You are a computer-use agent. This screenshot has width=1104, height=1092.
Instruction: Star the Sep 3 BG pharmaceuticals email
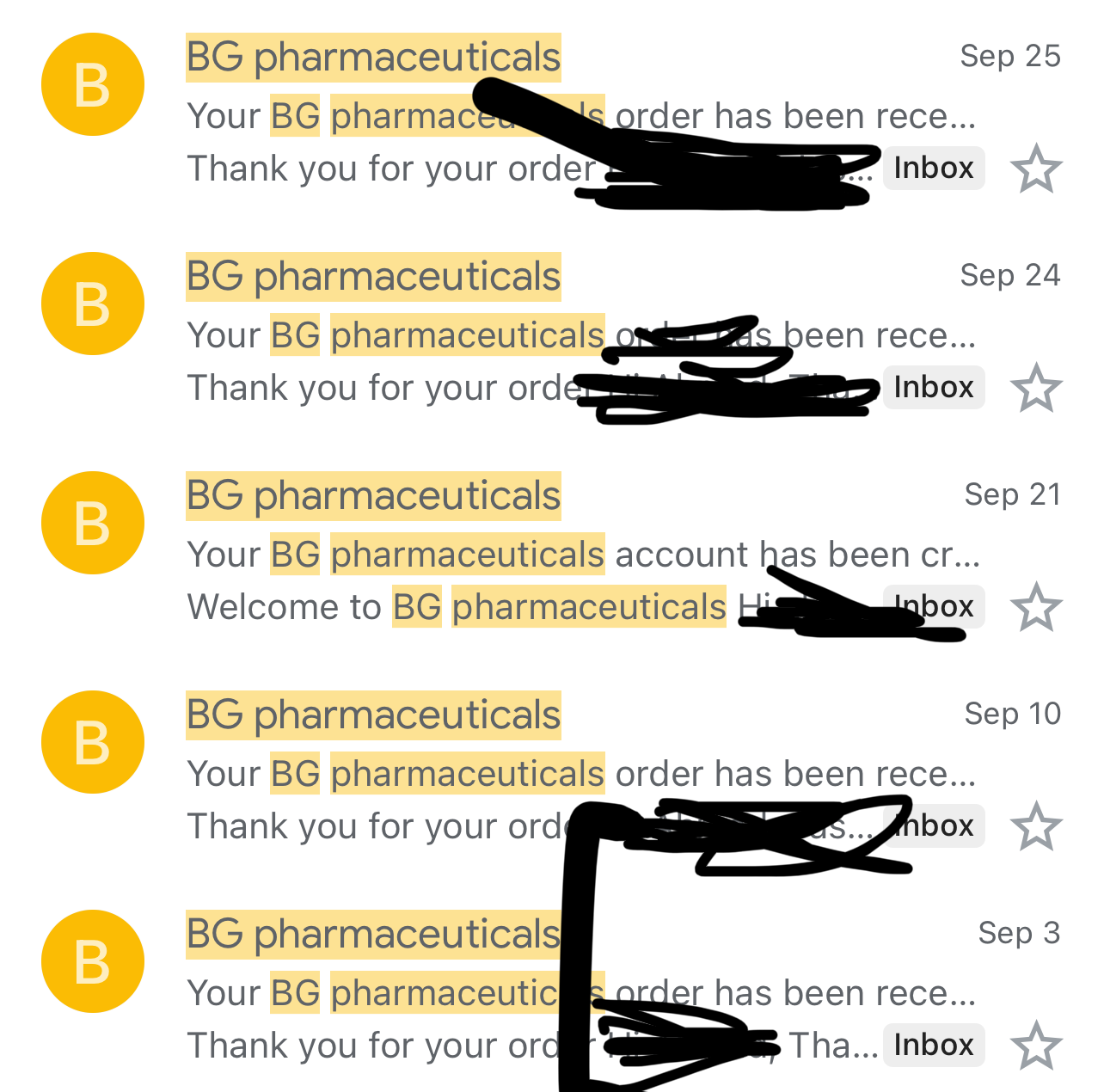click(x=1036, y=1046)
